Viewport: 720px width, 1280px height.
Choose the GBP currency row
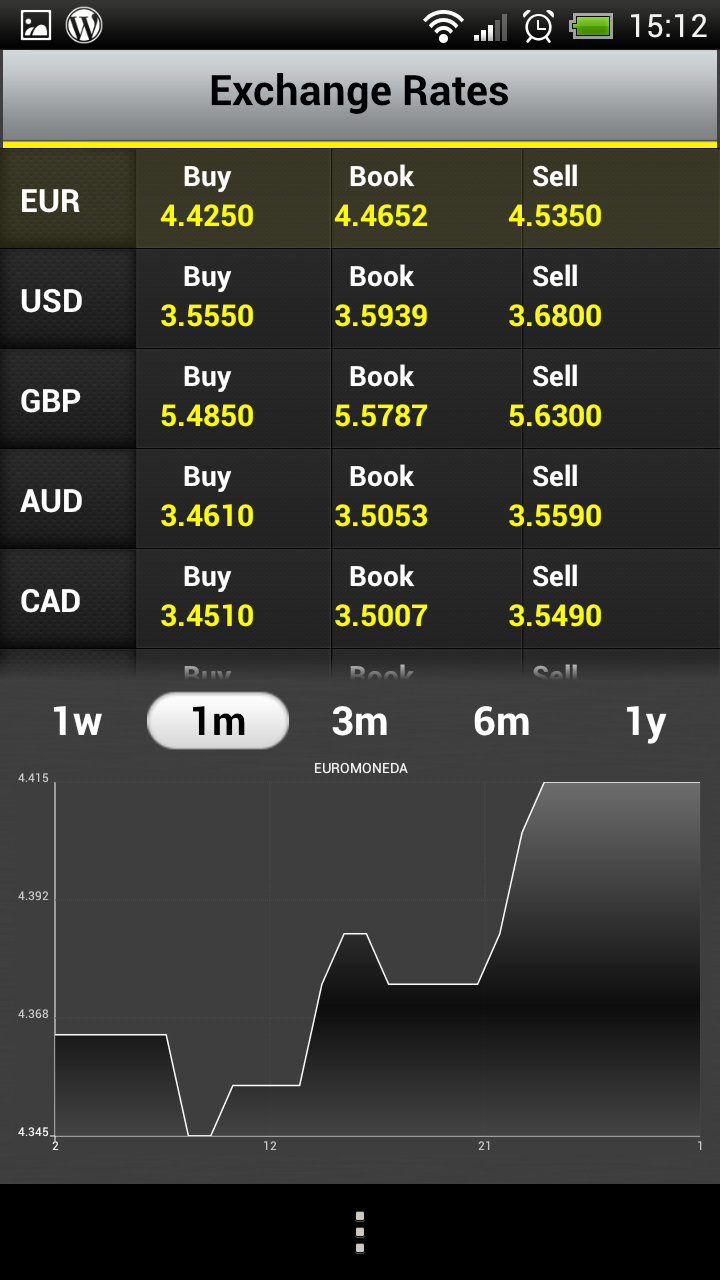point(360,399)
